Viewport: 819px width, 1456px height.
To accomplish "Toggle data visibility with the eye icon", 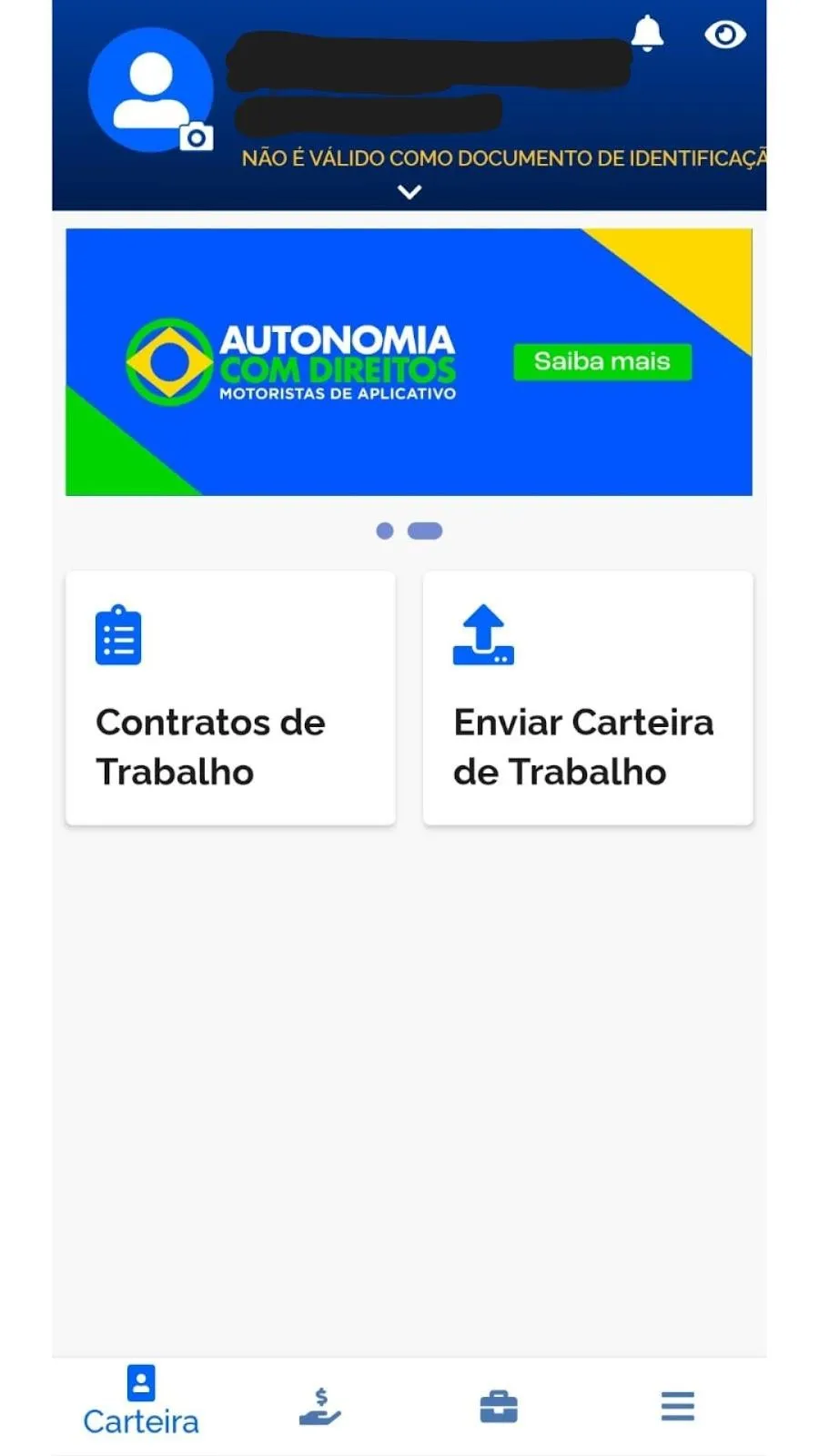I will (x=724, y=35).
